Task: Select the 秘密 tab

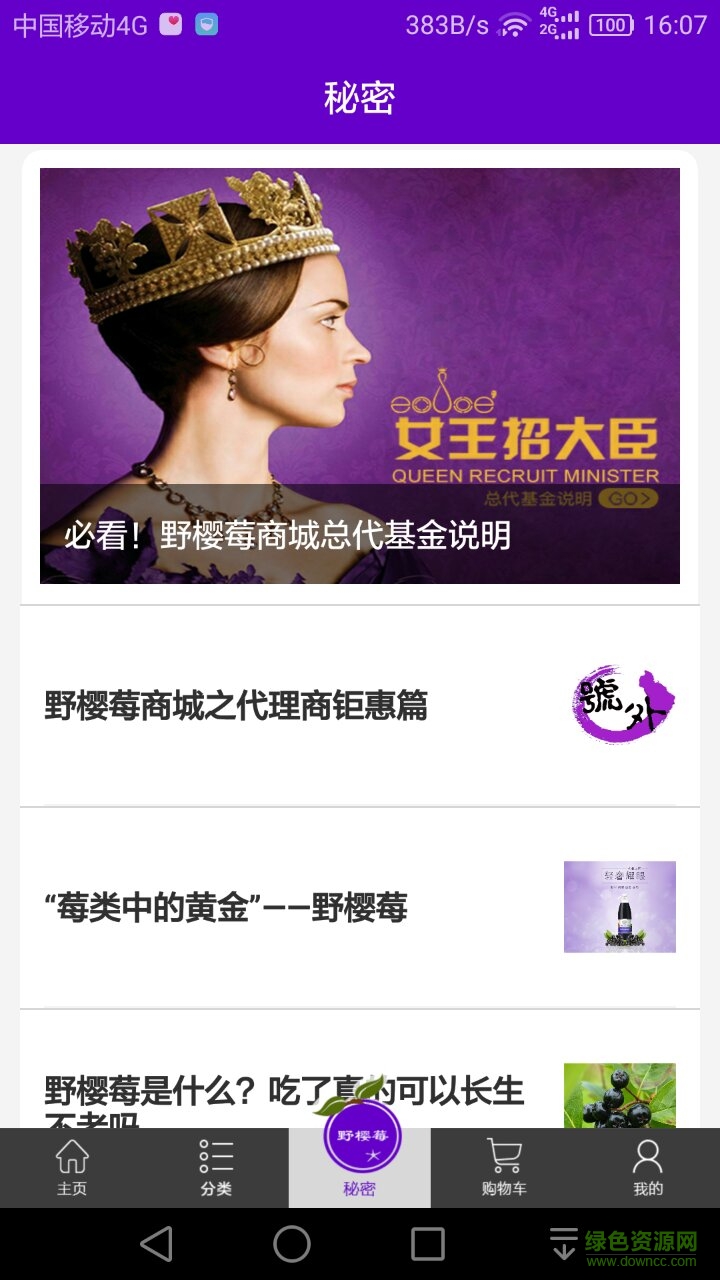Action: (360, 1166)
